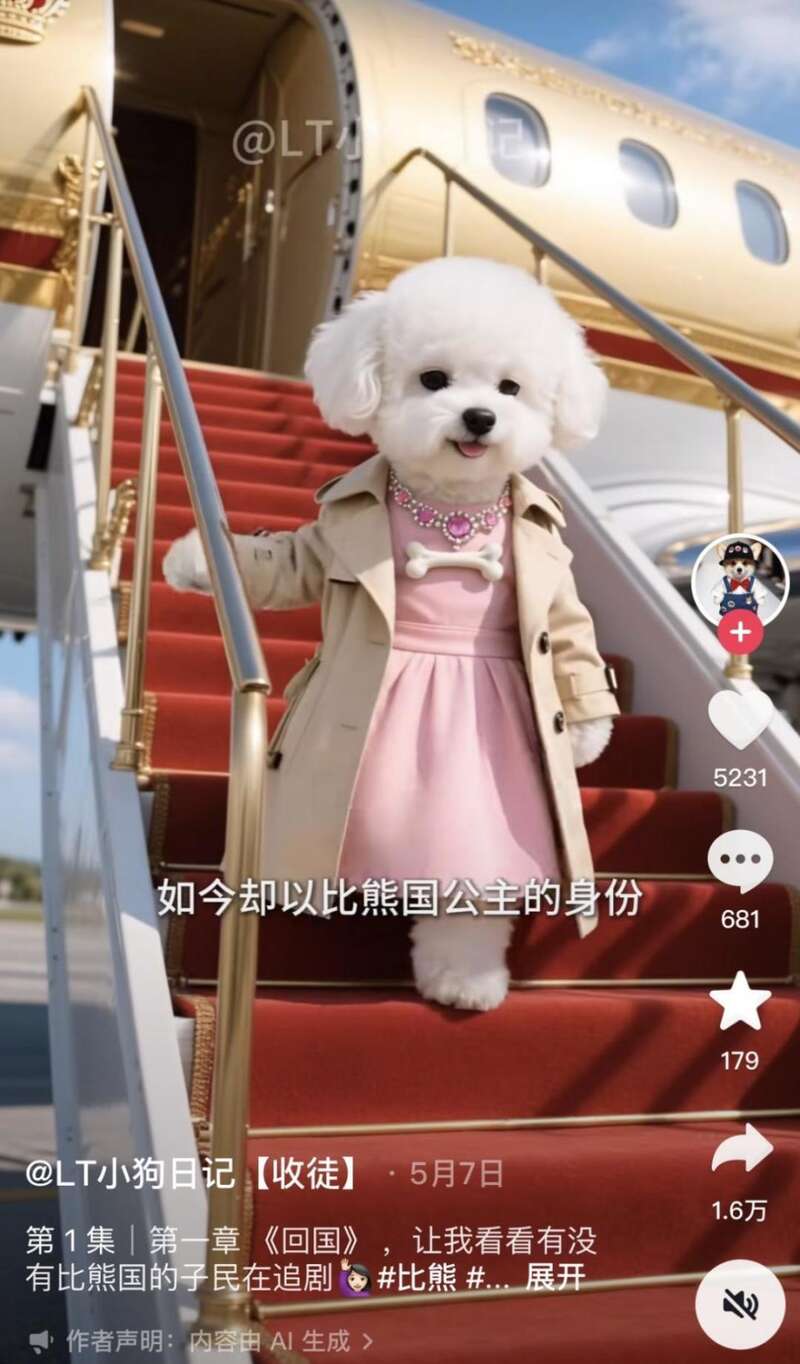Open the comments with 681 replies
This screenshot has width=800, height=1364.
point(740,861)
